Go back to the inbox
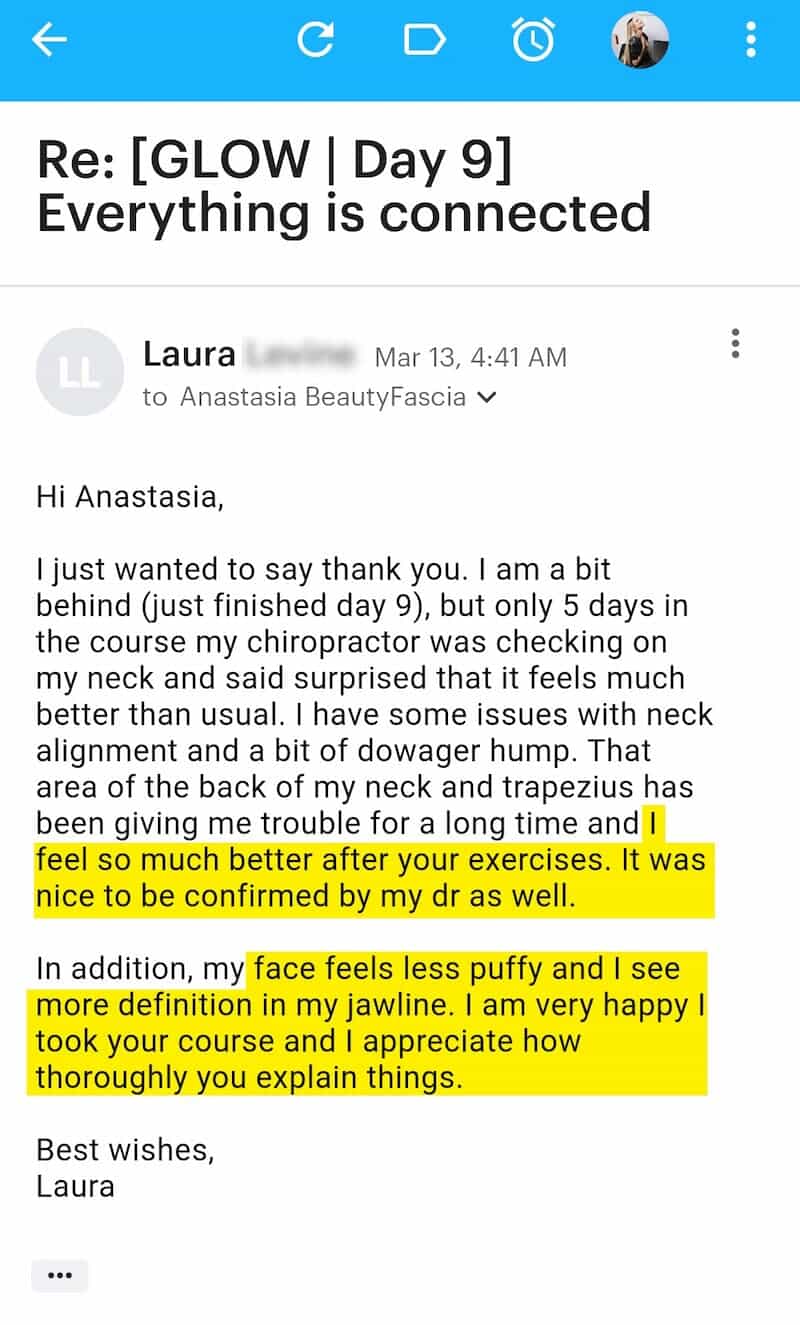The height and width of the screenshot is (1325, 800). pos(49,40)
